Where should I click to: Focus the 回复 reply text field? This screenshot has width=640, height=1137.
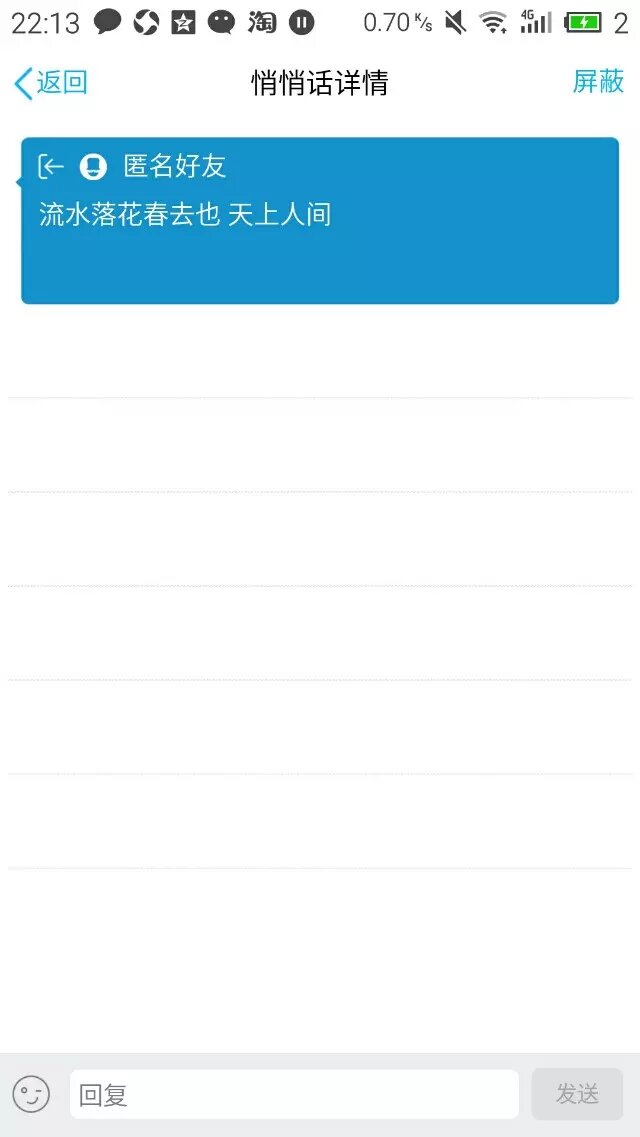pyautogui.click(x=294, y=1094)
